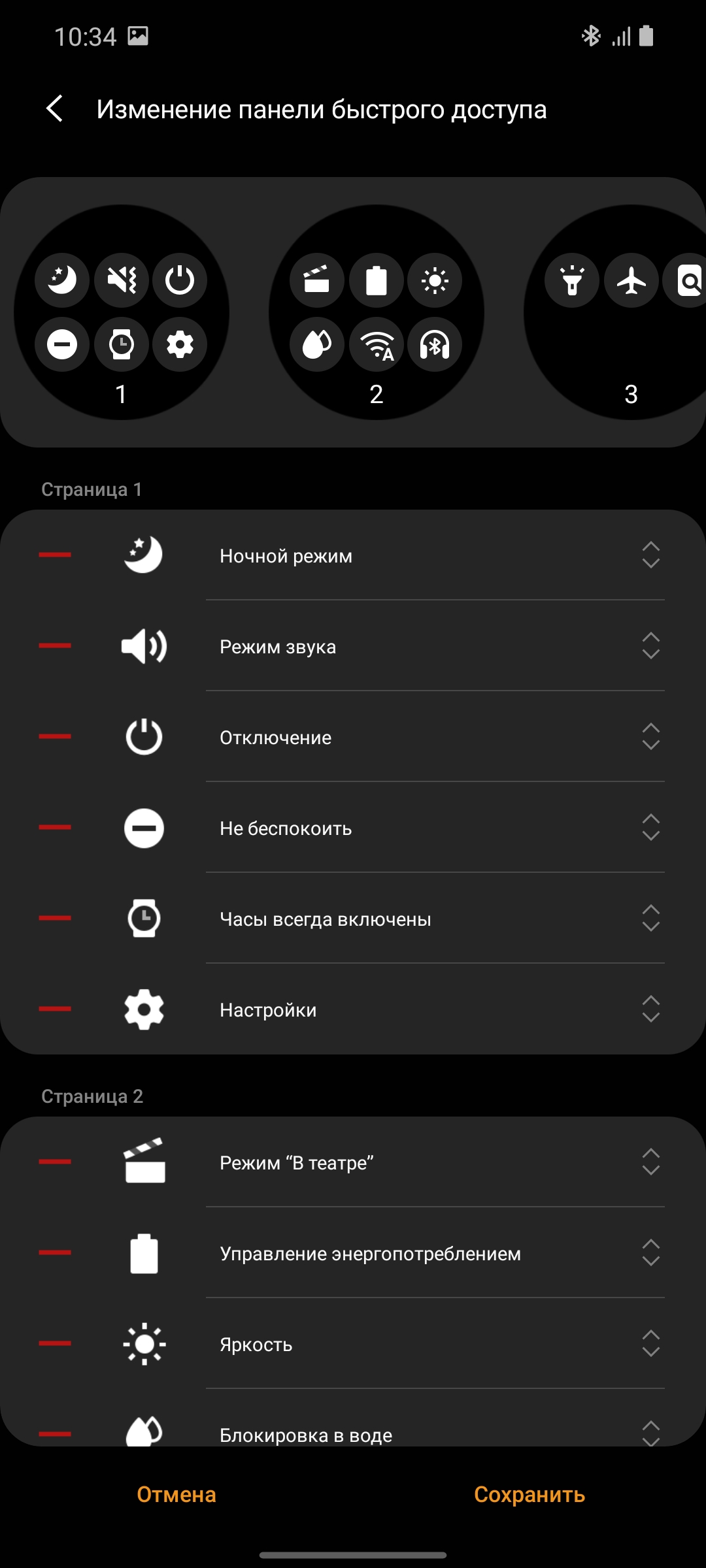The image size is (706, 1568).
Task: Save layout with Сохранить
Action: coord(529,1494)
